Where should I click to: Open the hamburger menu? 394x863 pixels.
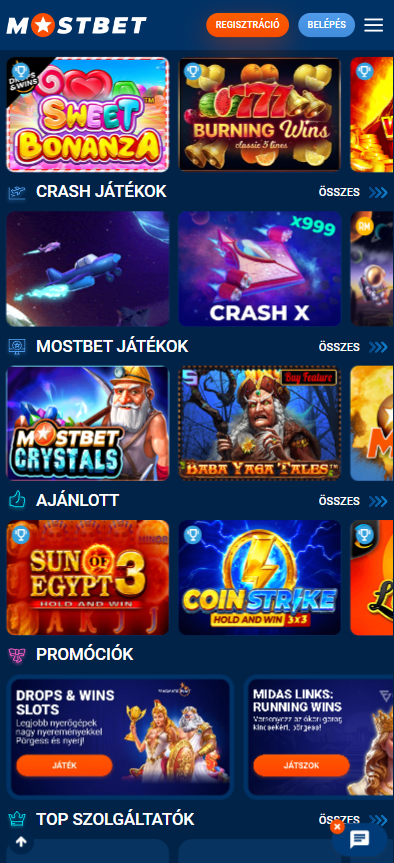[x=374, y=25]
